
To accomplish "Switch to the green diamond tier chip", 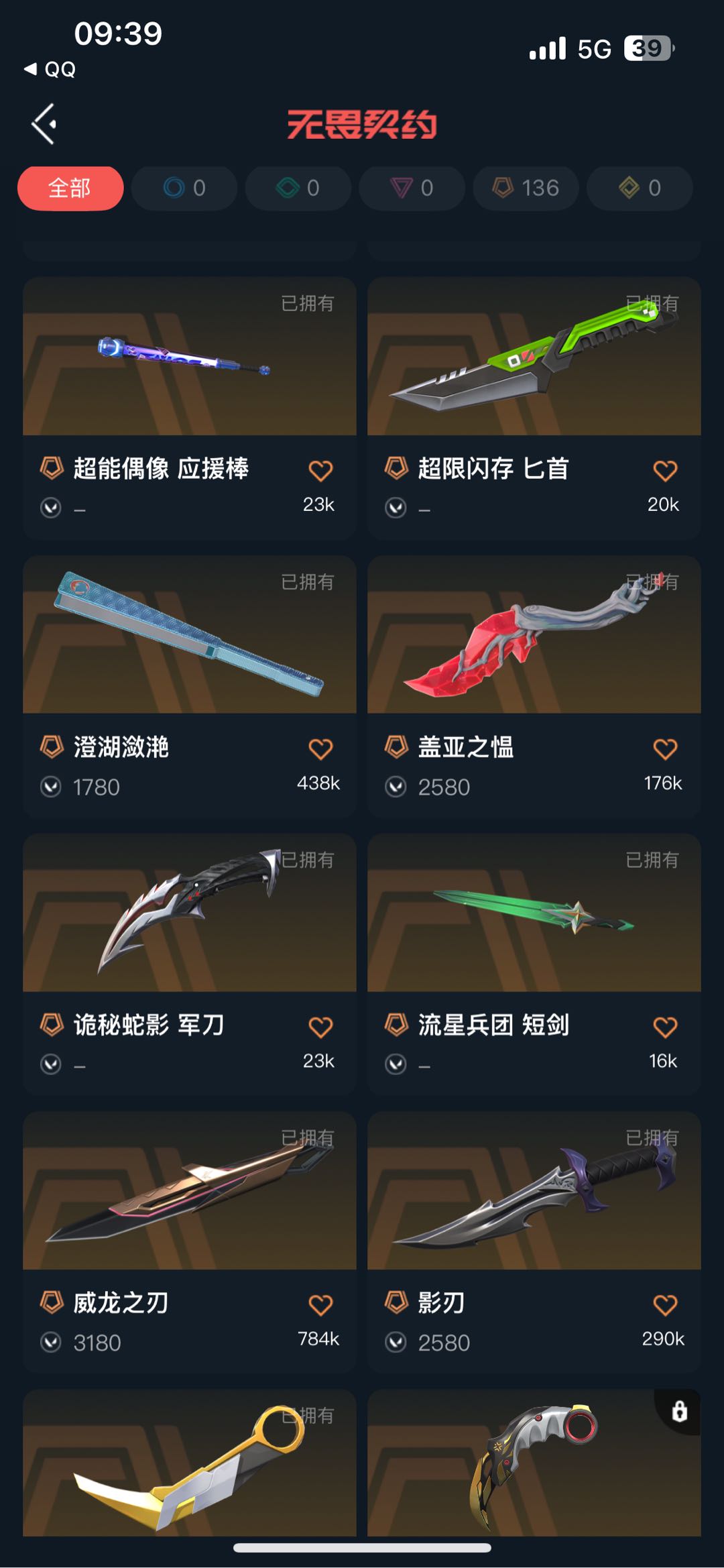I will click(298, 188).
